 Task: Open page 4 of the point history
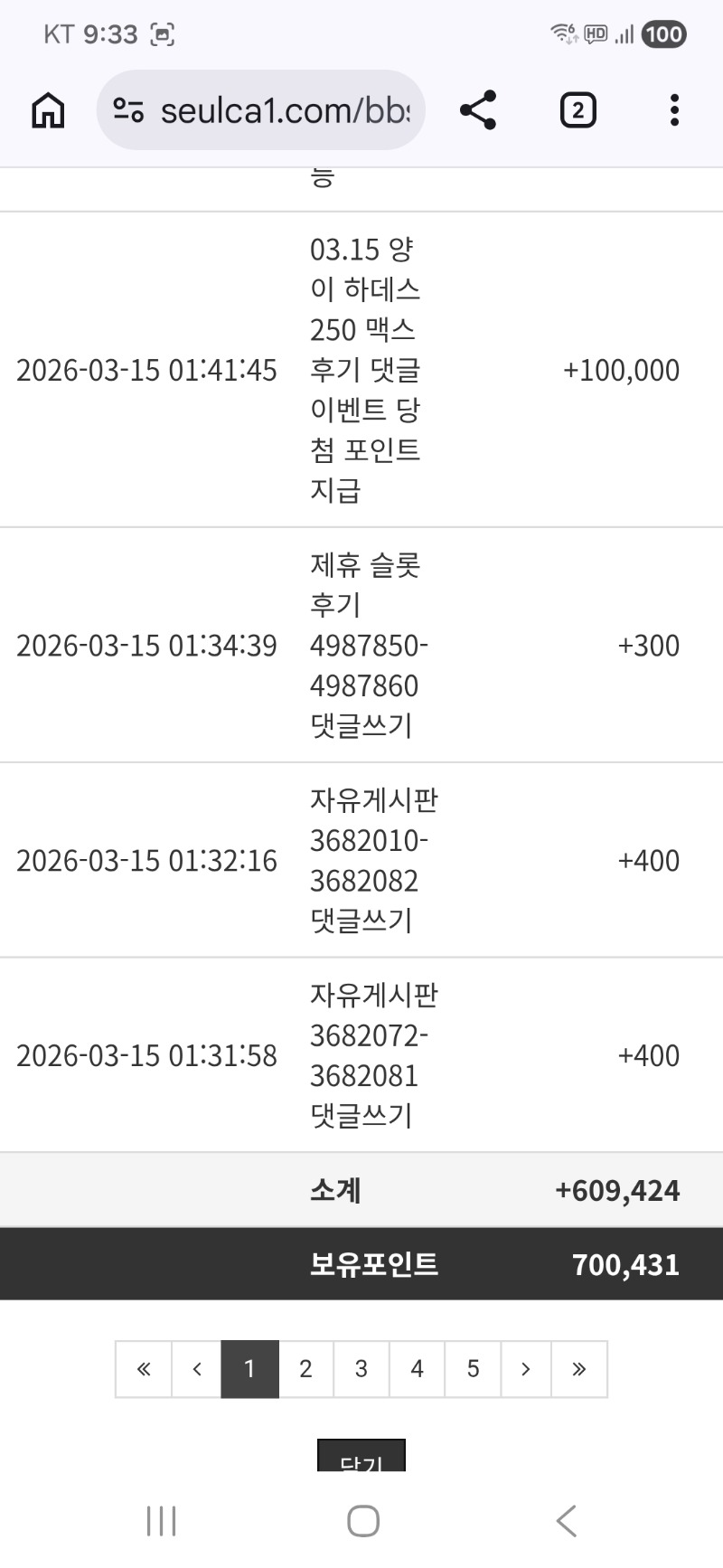pyautogui.click(x=417, y=1369)
